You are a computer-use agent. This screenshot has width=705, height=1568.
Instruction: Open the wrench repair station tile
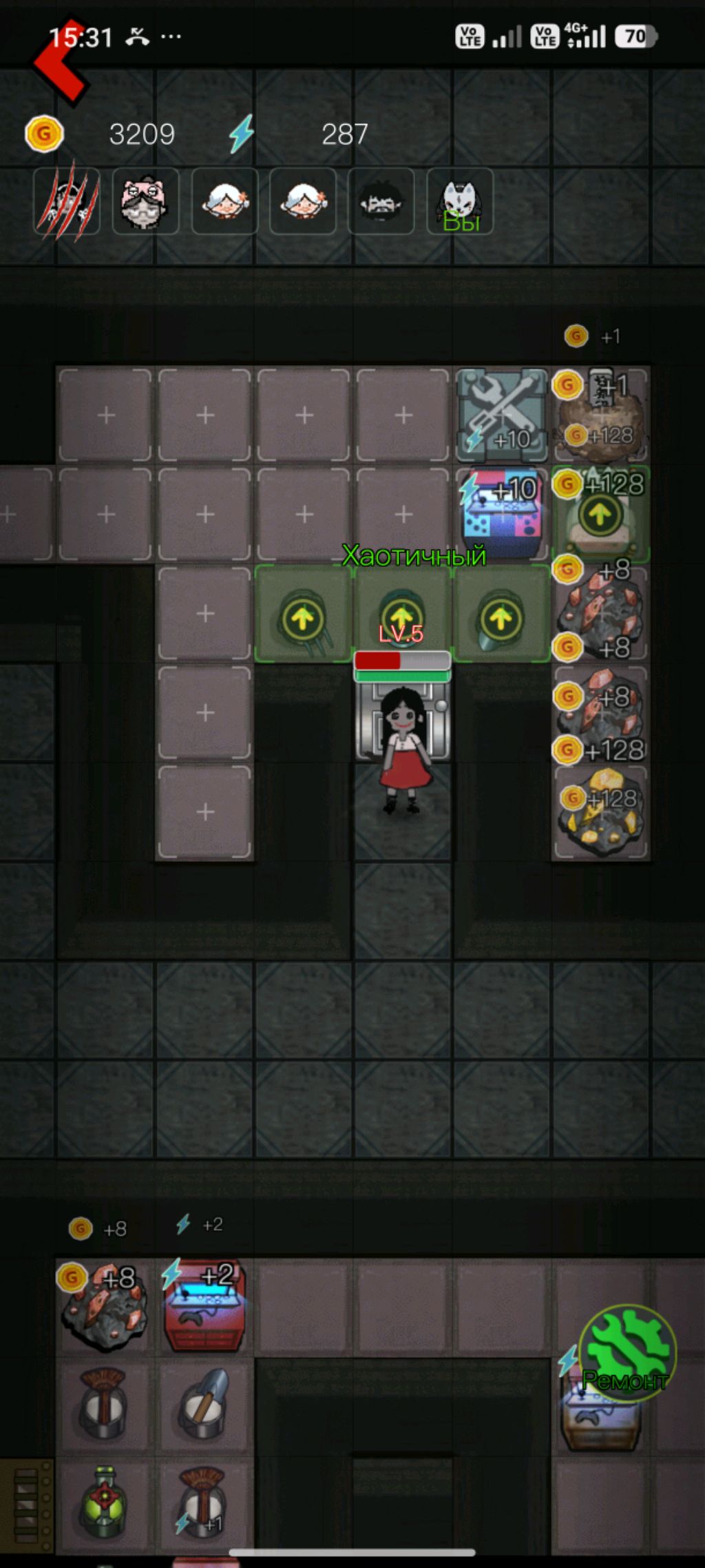502,415
